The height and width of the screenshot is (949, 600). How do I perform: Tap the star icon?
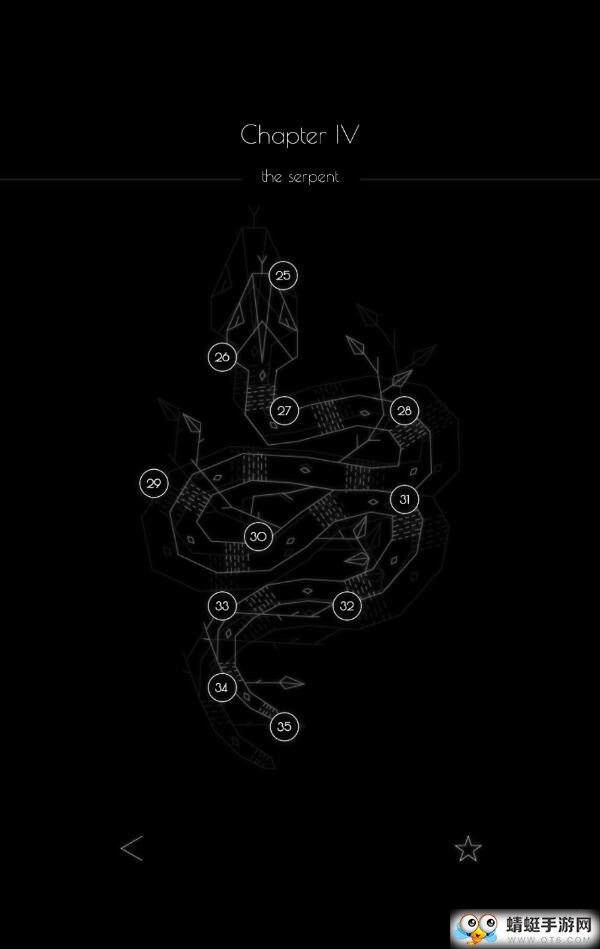[x=468, y=849]
